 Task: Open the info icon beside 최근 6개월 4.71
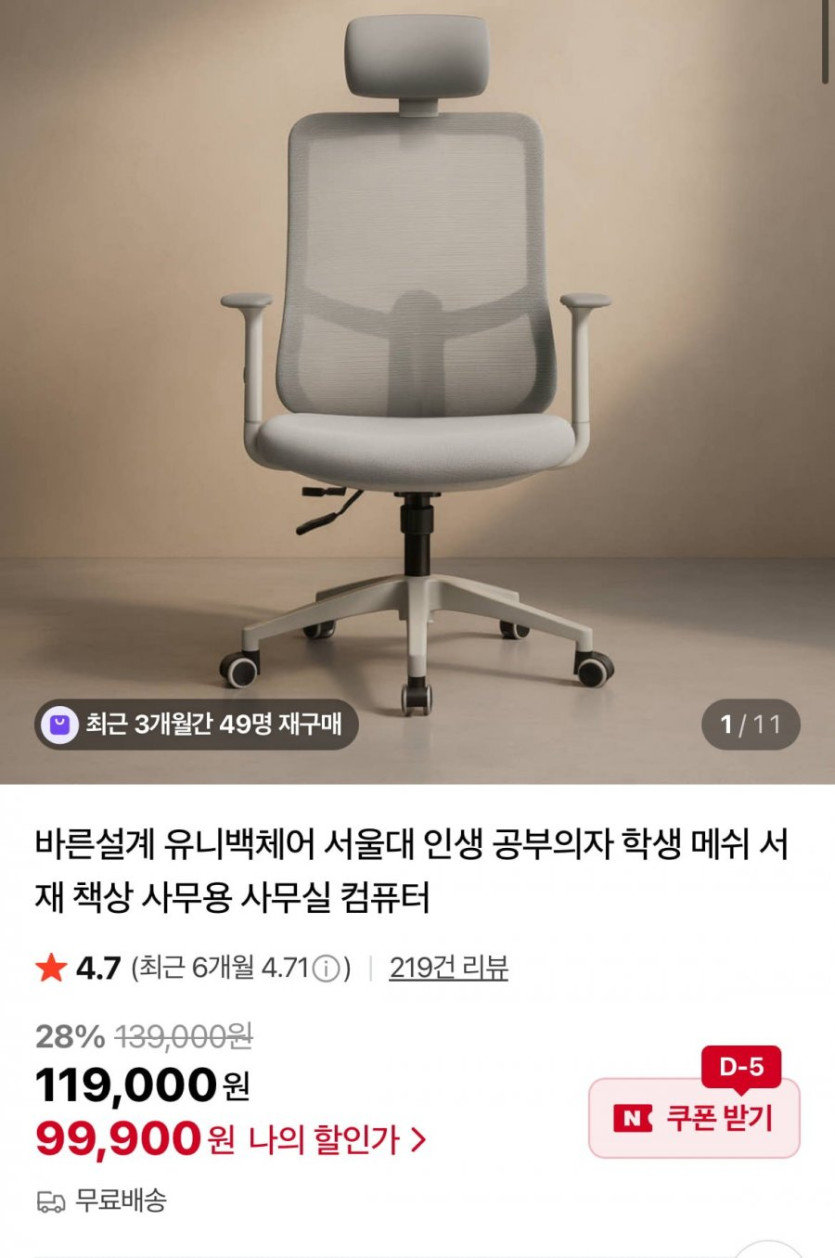(x=326, y=969)
